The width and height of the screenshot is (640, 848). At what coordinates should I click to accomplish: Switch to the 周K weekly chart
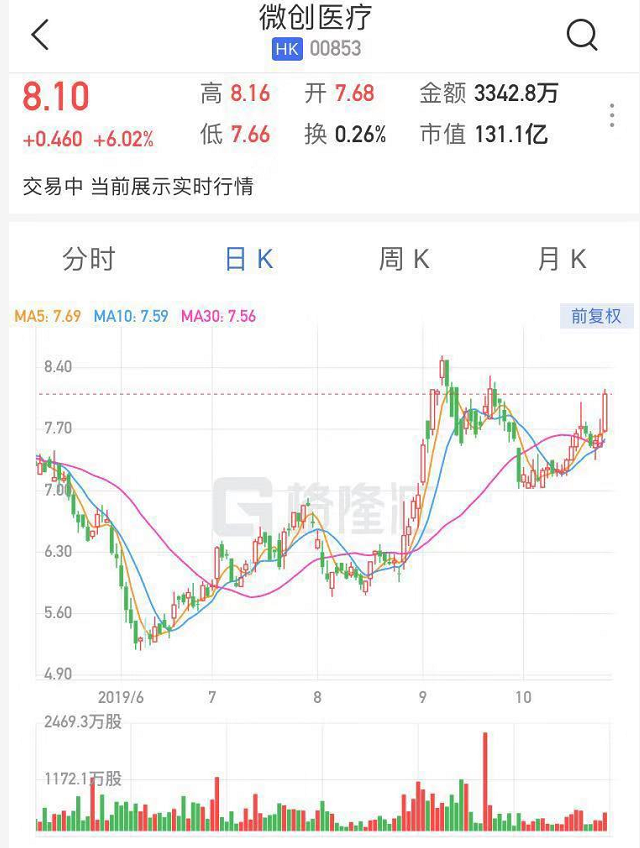[x=404, y=260]
